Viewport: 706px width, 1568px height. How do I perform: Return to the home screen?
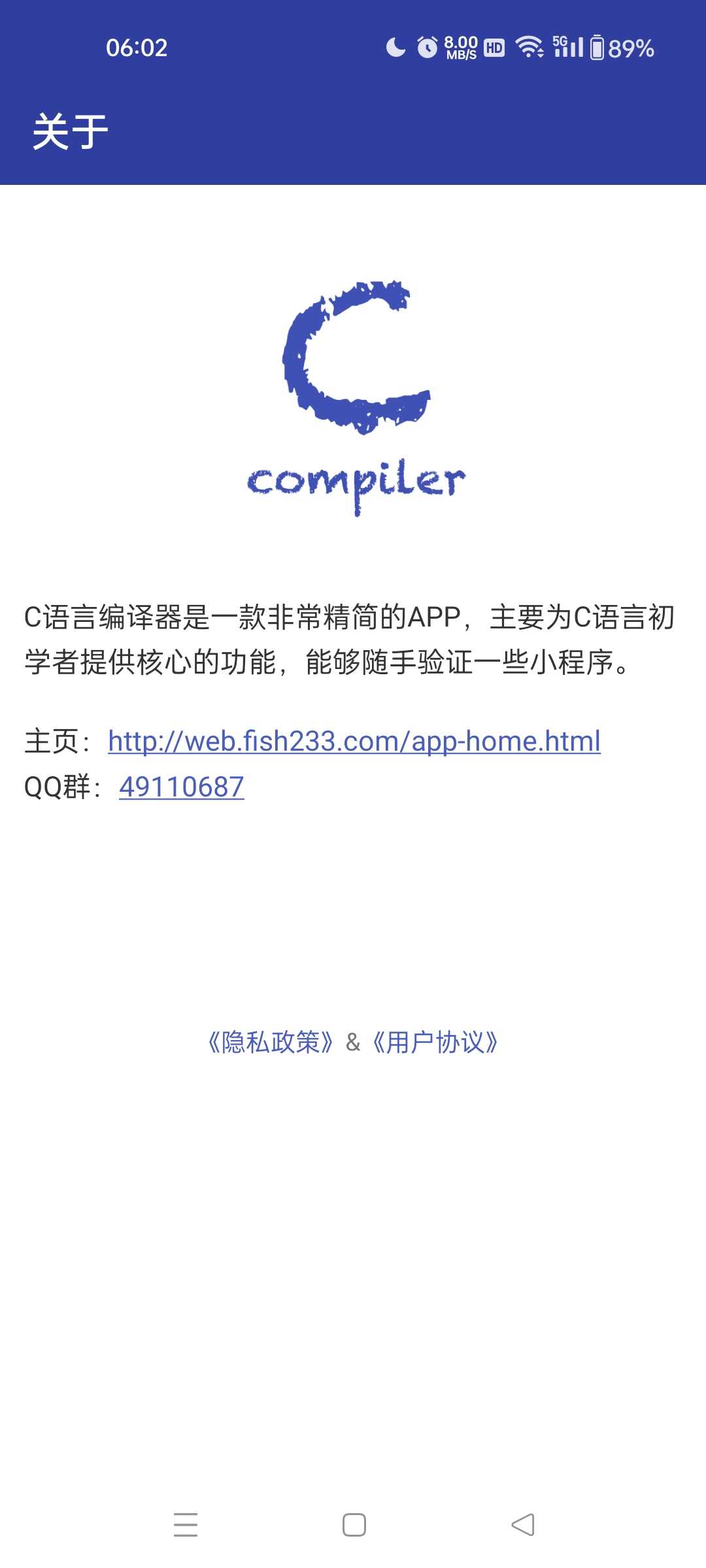point(354,1525)
